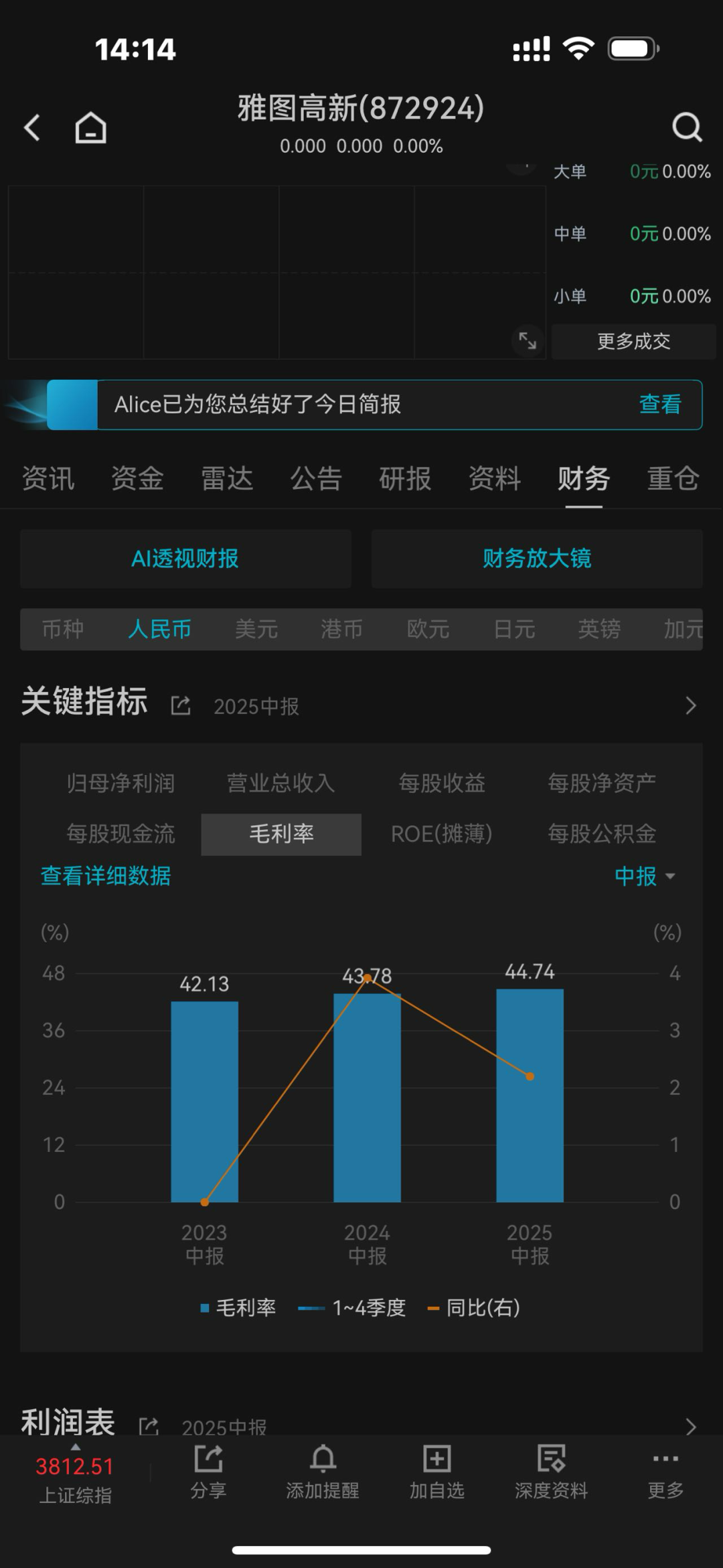723x1568 pixels.
Task: Switch to the 研报 tab
Action: (x=405, y=479)
